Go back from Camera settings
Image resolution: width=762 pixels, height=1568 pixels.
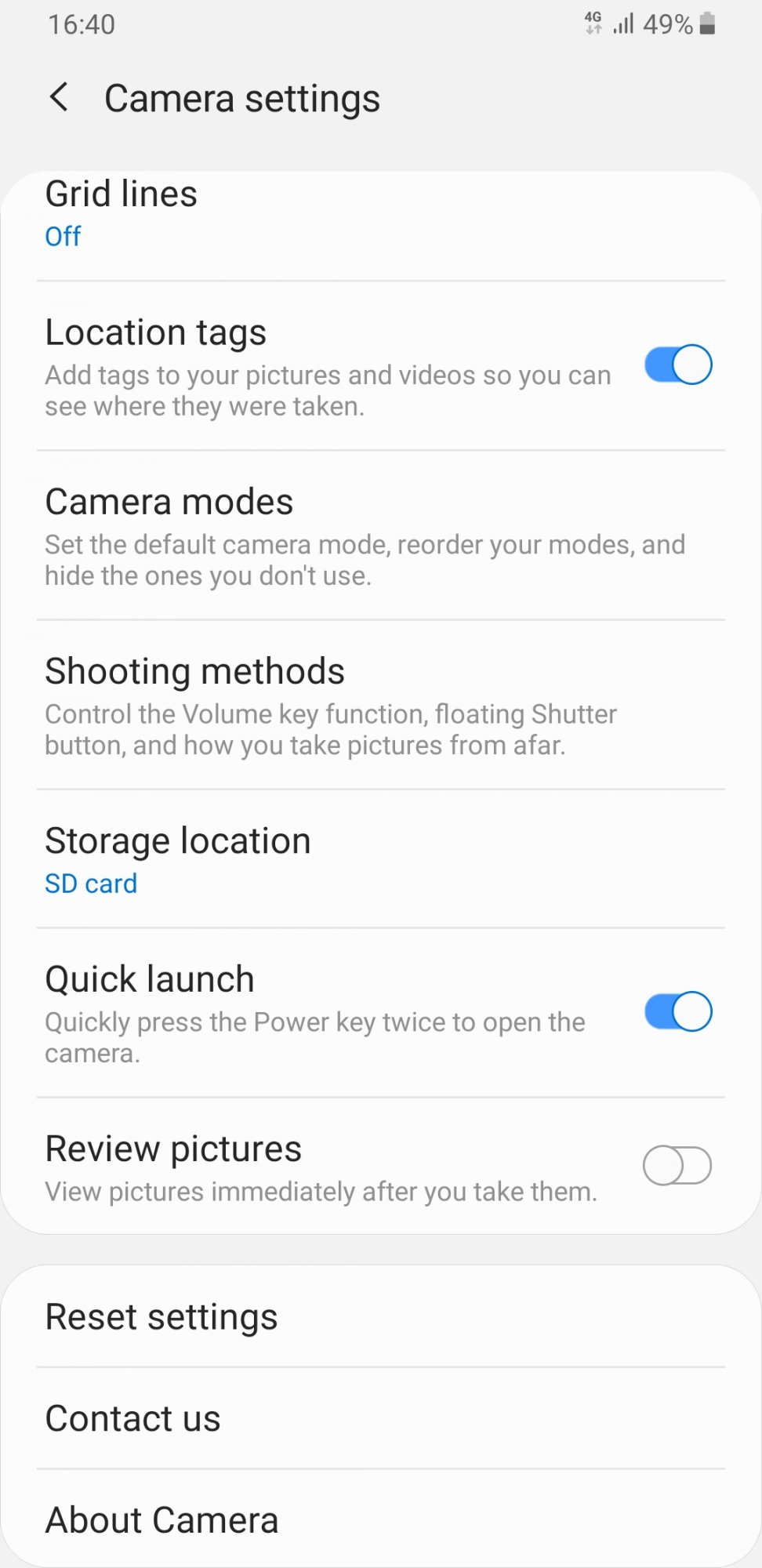[60, 98]
